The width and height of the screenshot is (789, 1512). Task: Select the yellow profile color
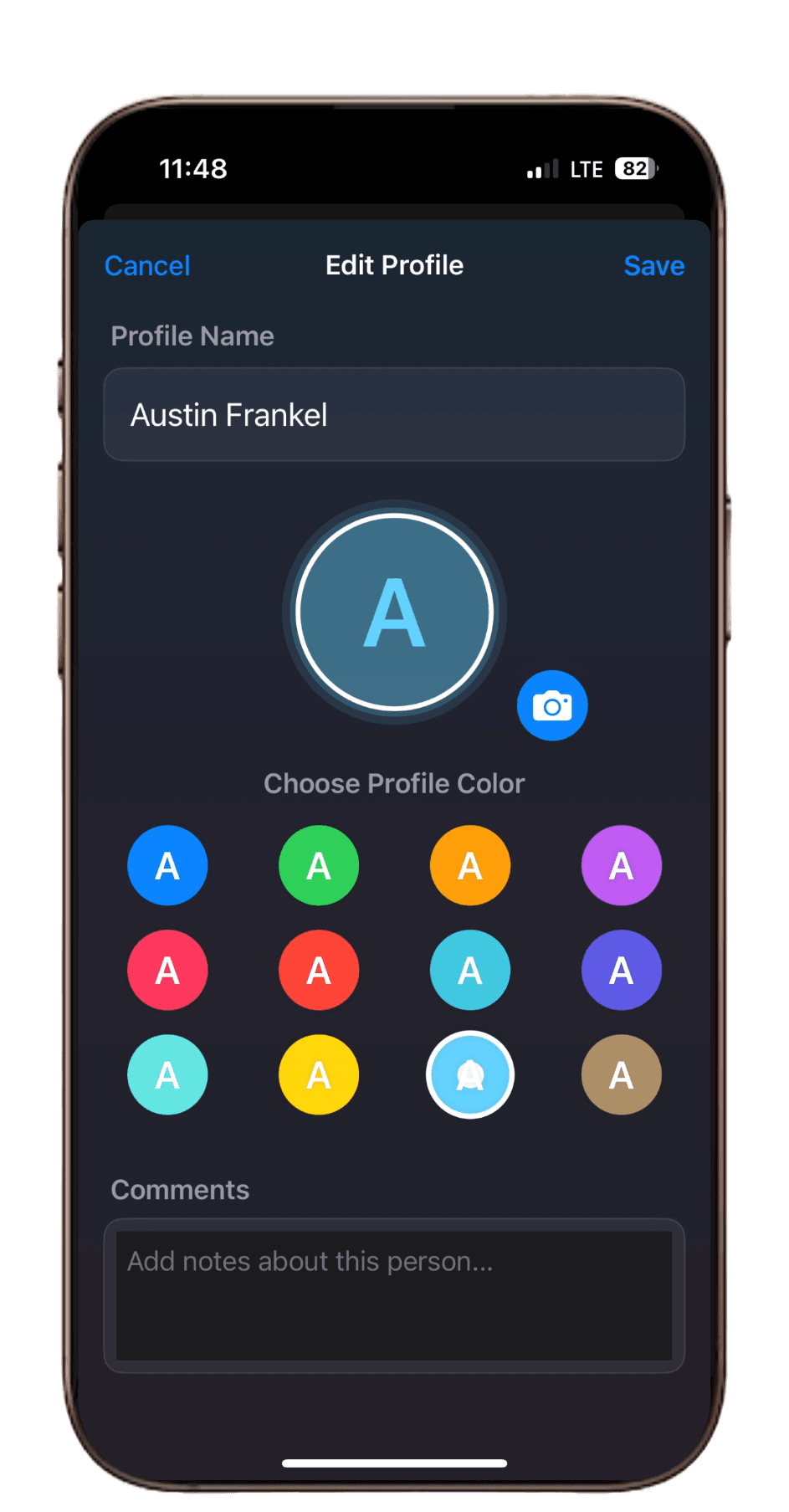point(319,1074)
